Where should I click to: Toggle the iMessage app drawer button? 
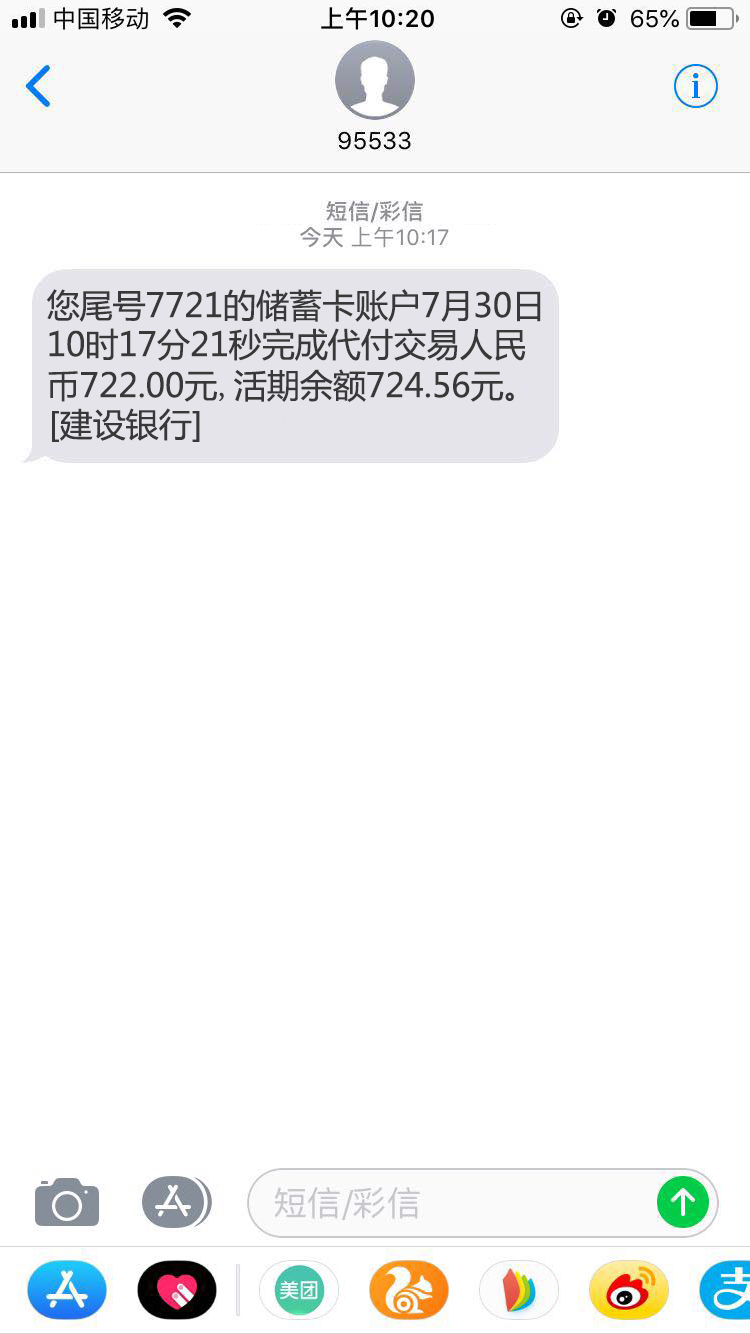click(176, 1202)
